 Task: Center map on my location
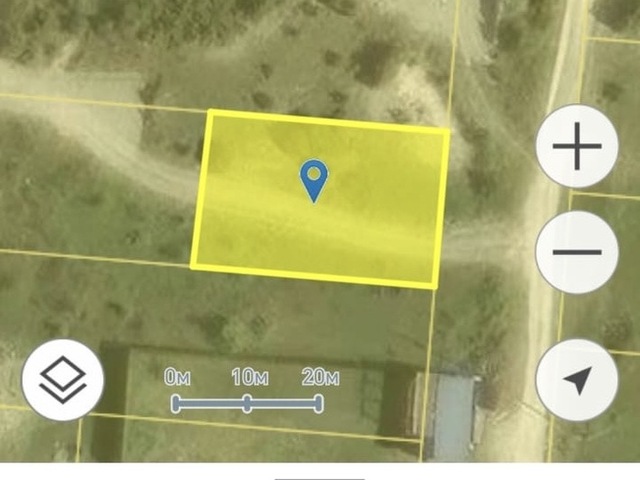click(x=577, y=379)
